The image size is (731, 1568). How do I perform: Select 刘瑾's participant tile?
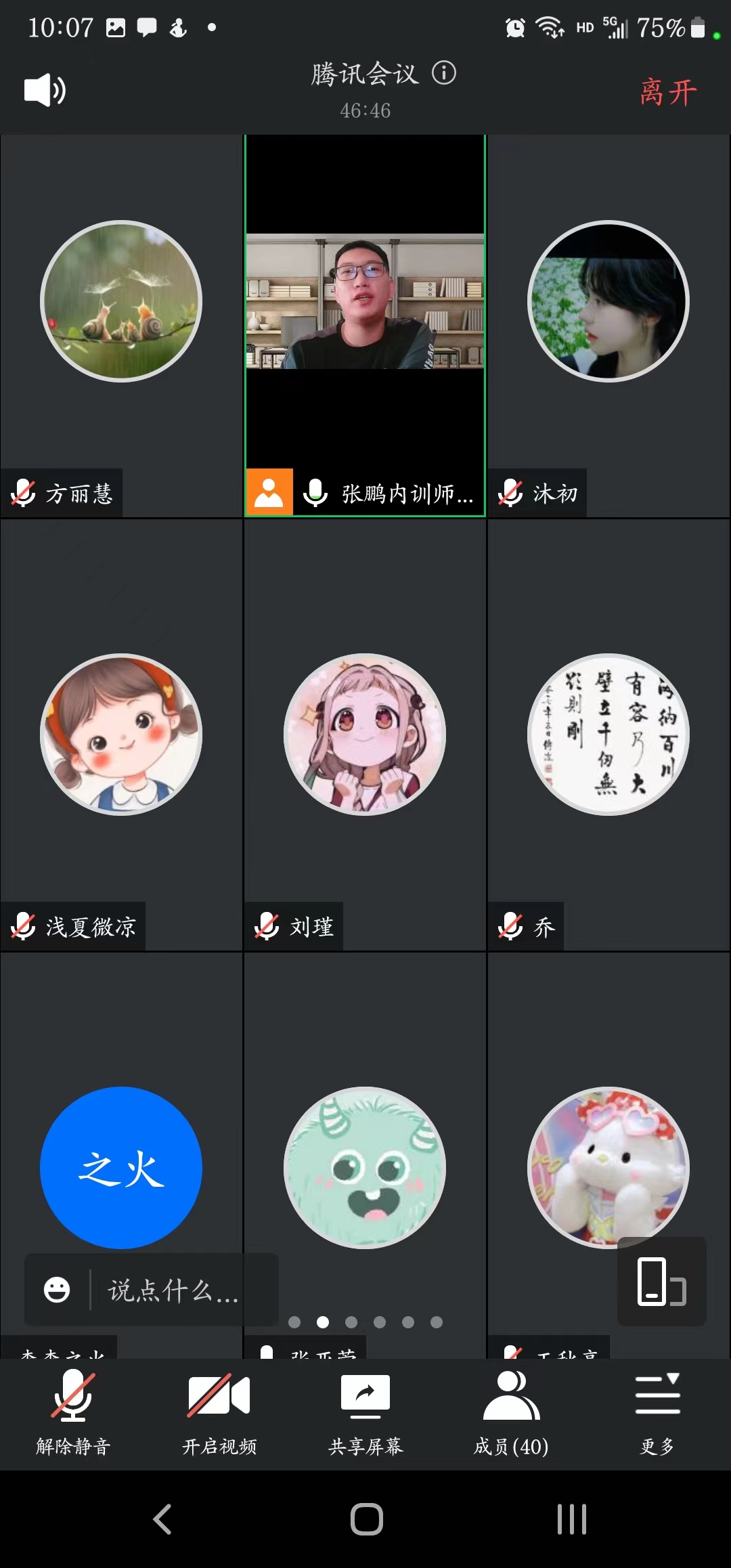(365, 735)
